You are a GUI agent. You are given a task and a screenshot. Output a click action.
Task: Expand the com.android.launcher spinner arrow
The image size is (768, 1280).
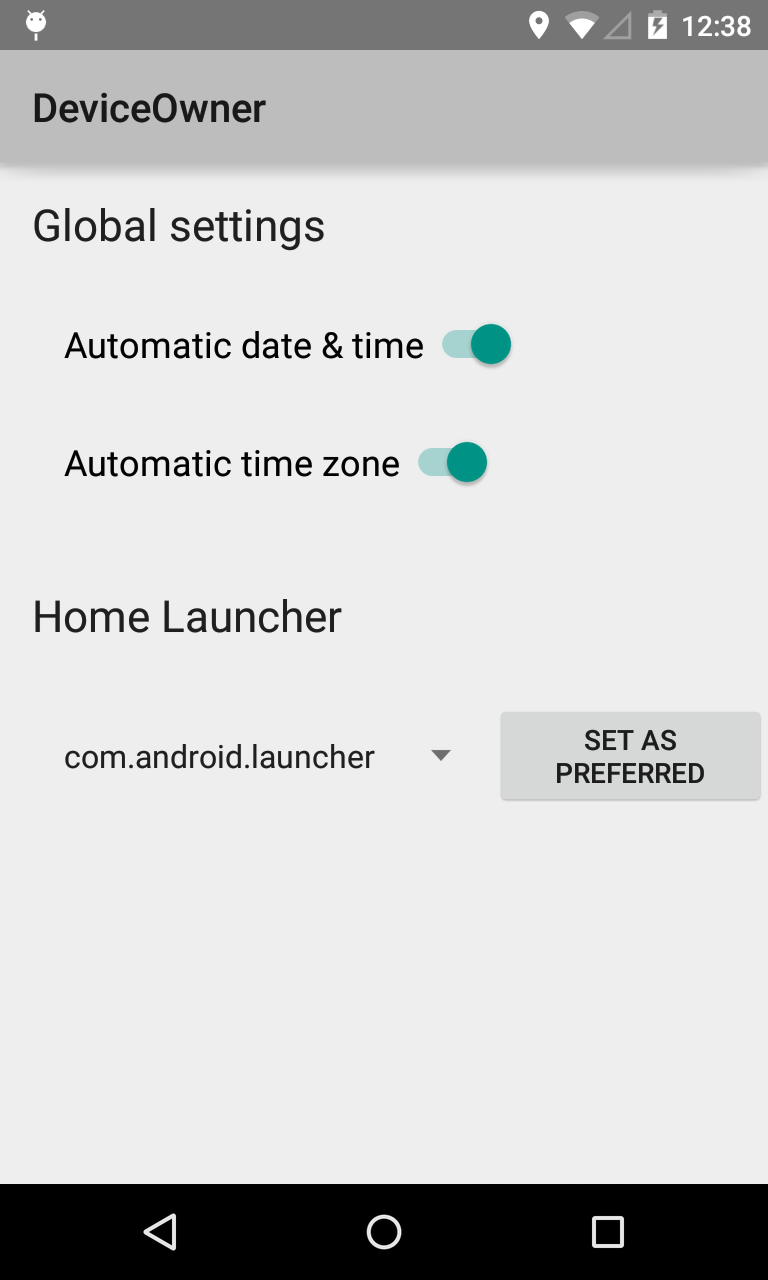point(441,756)
